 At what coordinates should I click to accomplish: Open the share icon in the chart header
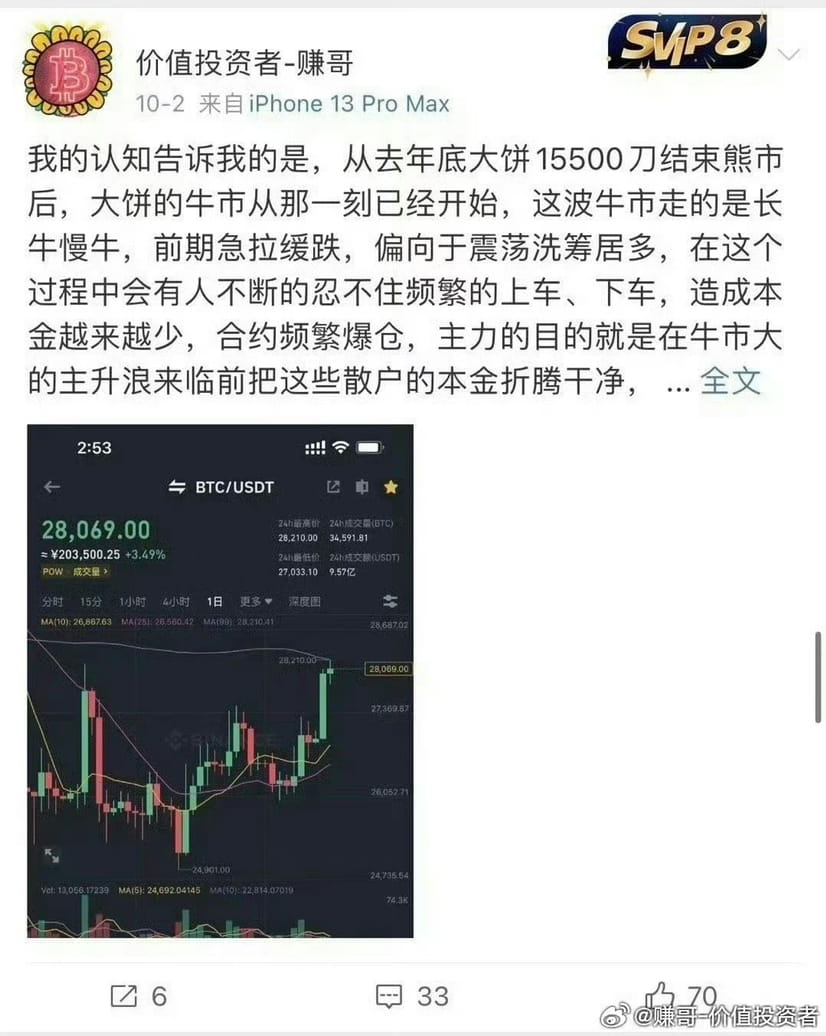click(x=333, y=486)
